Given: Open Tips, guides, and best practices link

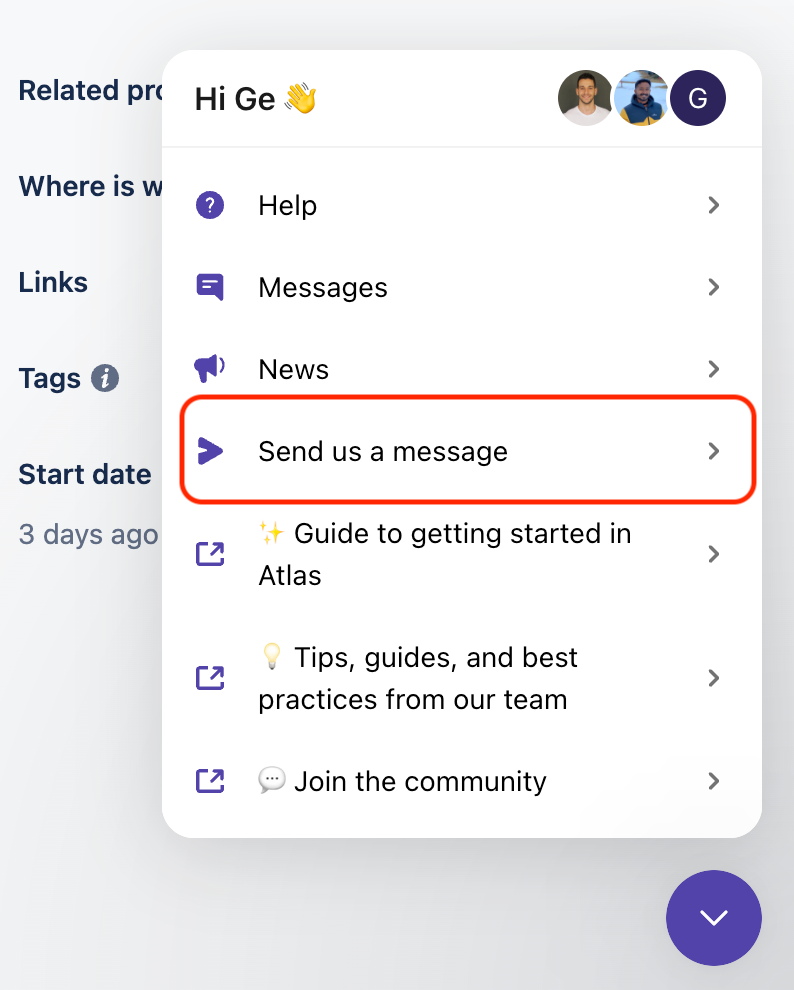Looking at the screenshot, I should point(460,678).
